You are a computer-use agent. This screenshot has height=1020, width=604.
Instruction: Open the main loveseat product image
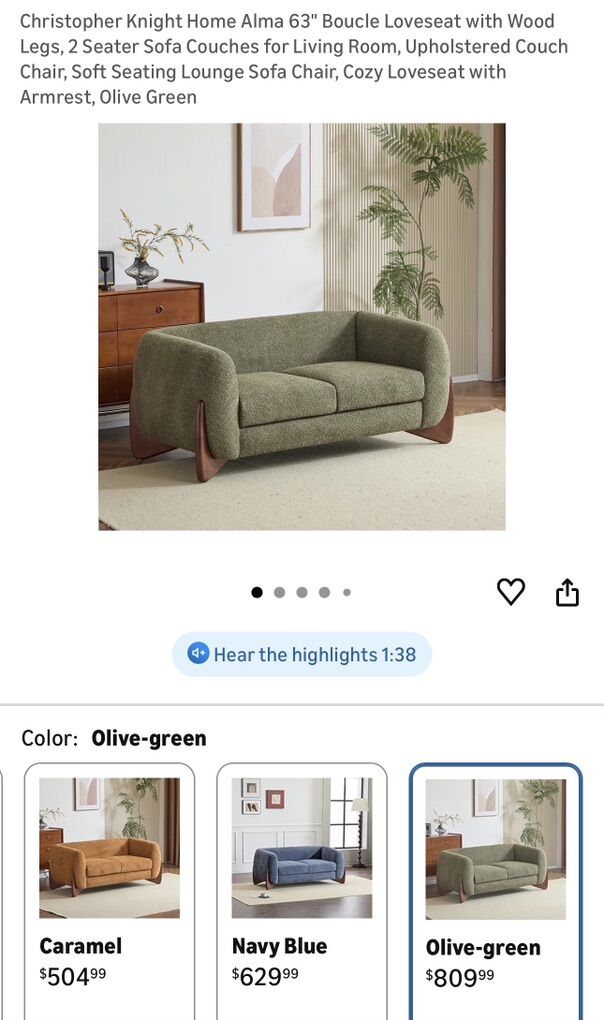(x=301, y=326)
